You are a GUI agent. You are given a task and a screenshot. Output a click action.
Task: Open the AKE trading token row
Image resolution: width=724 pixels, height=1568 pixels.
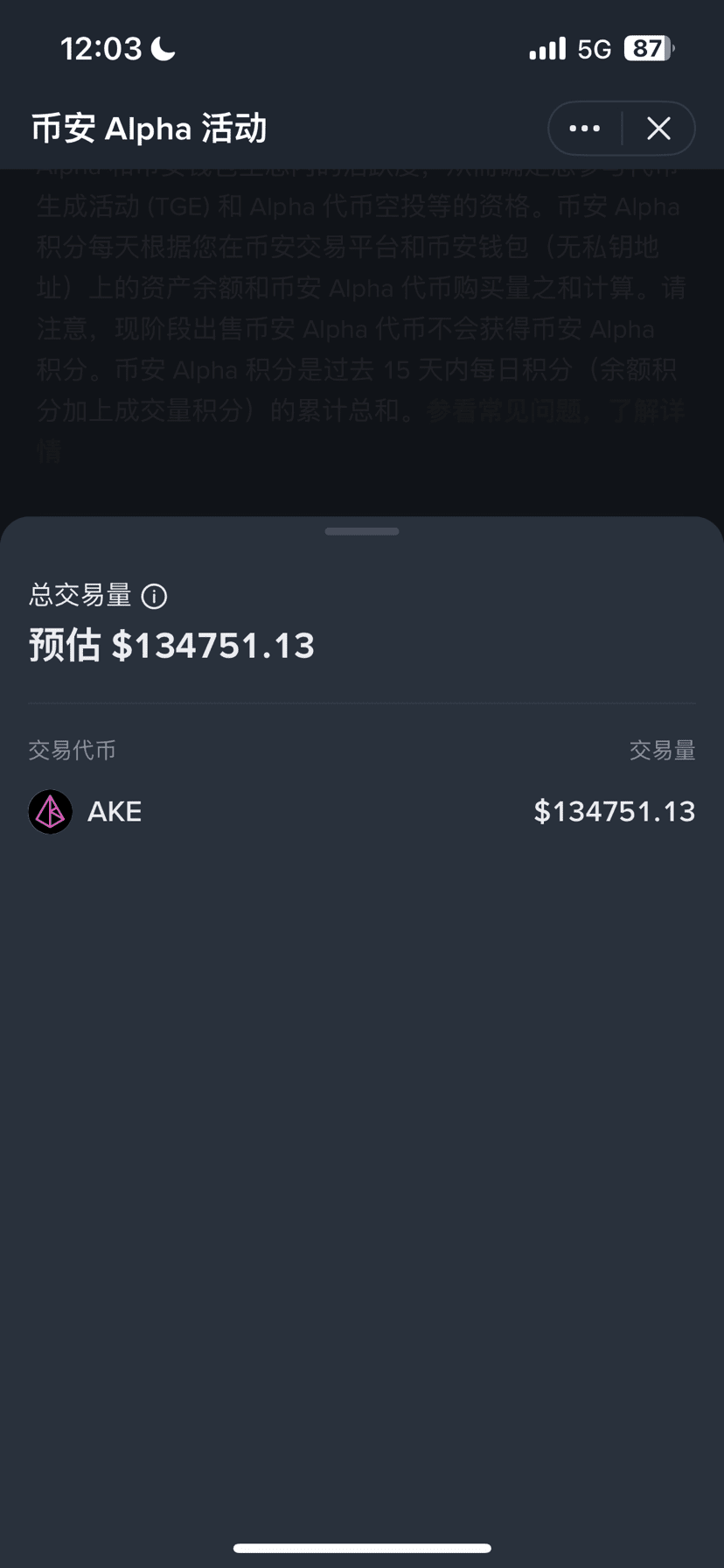click(x=362, y=812)
